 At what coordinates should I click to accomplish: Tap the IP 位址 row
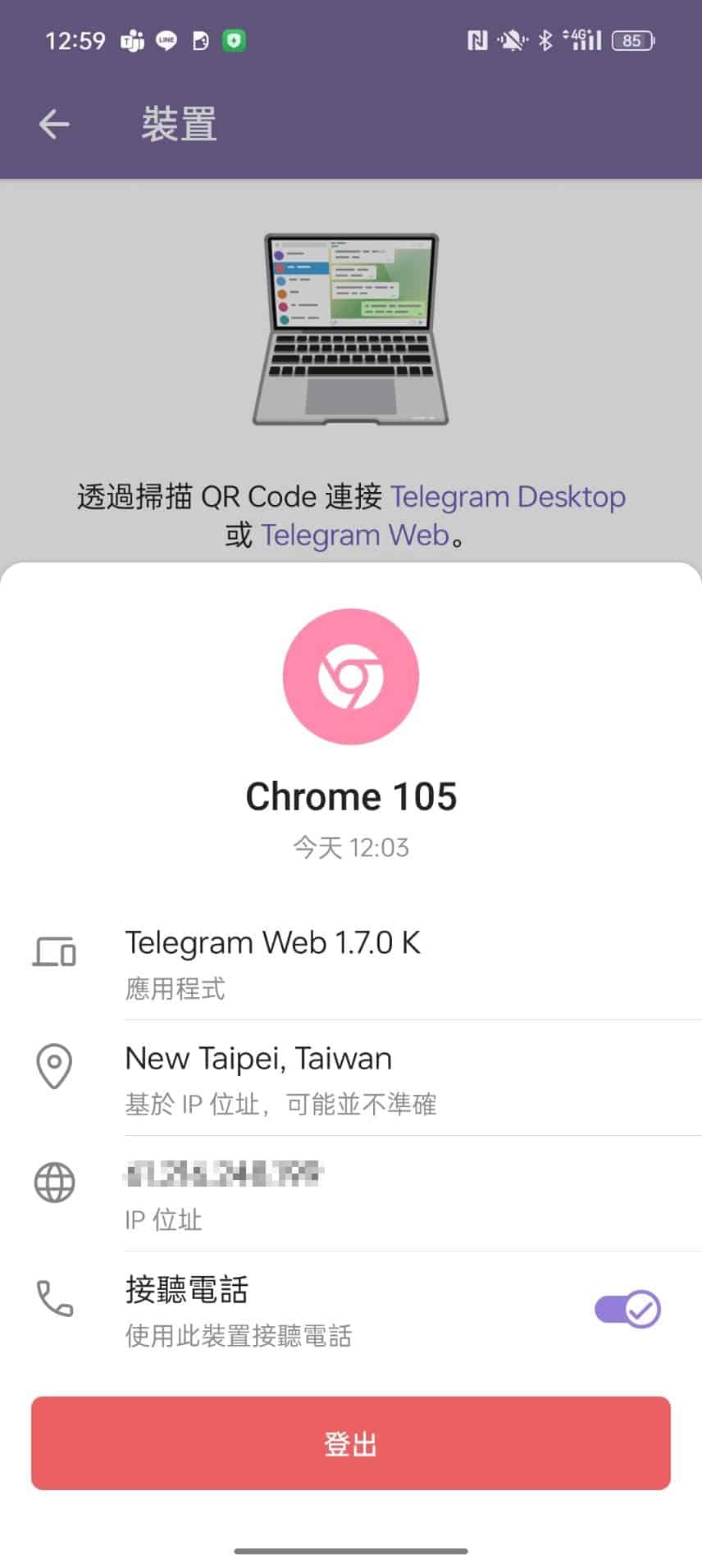pyautogui.click(x=351, y=1195)
